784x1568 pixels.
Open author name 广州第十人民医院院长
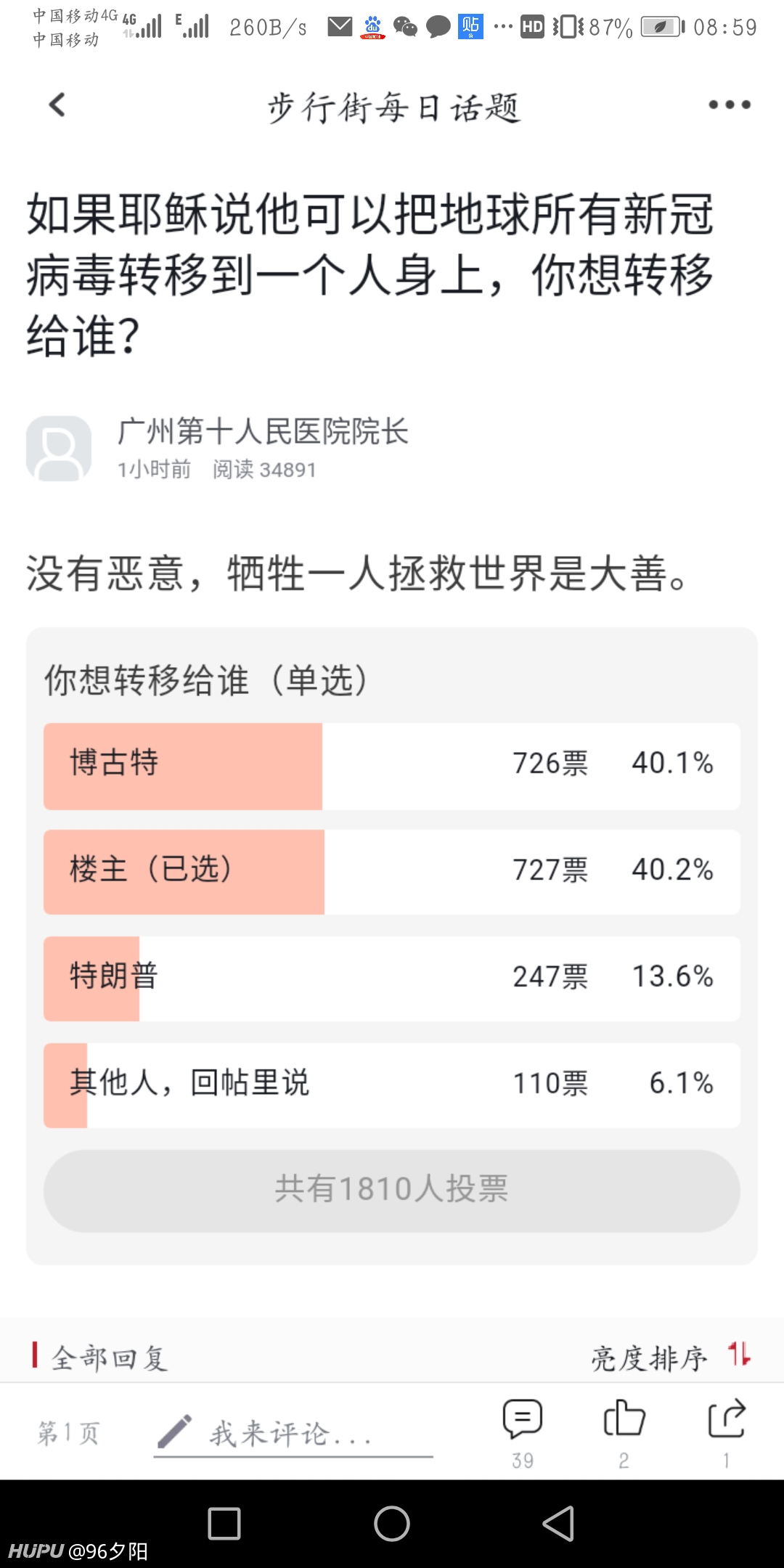263,431
